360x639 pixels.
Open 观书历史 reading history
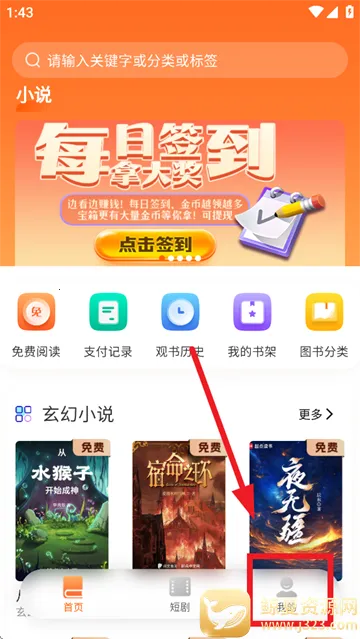click(180, 326)
